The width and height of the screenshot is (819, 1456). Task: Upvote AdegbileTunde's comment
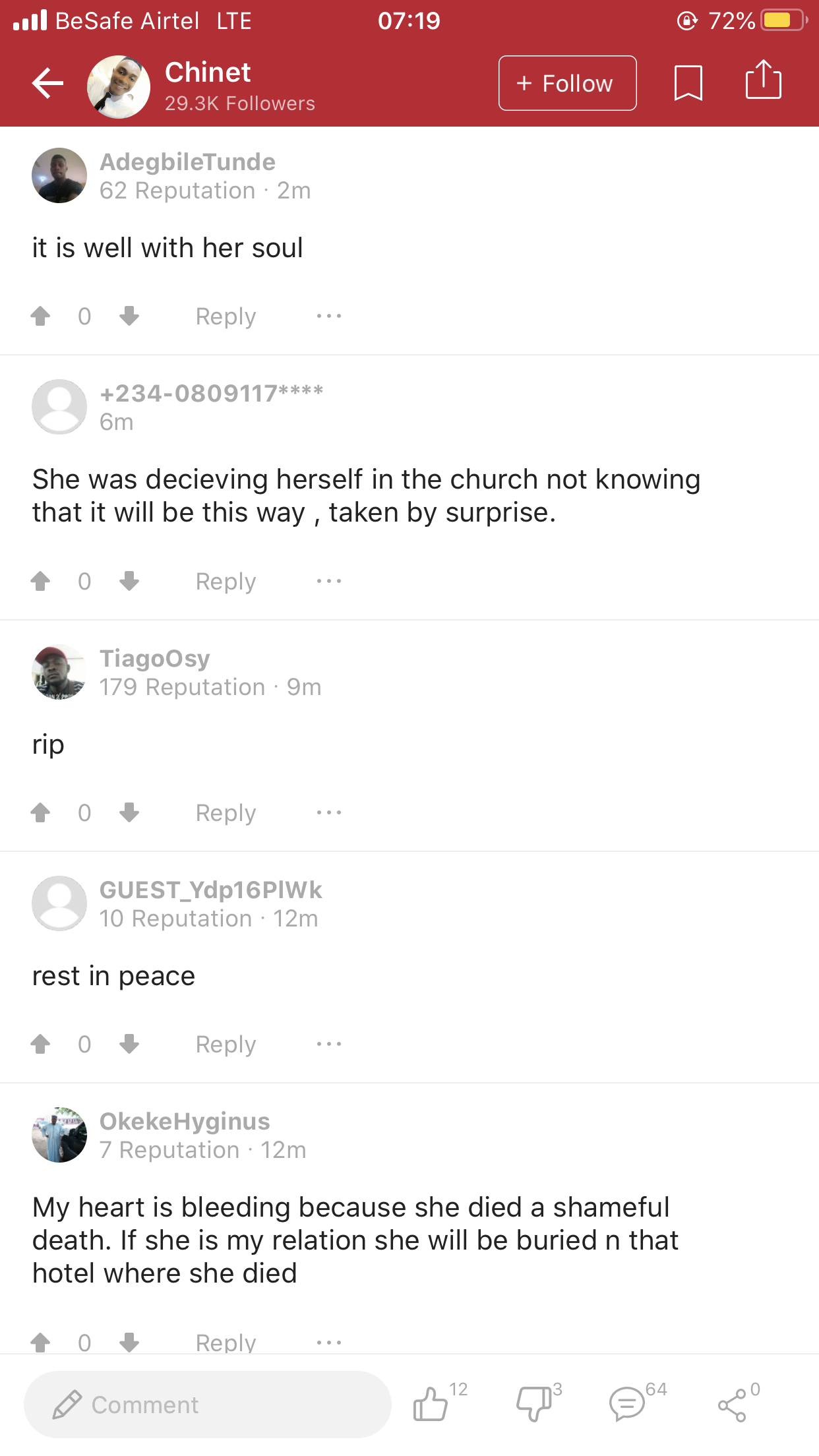pyautogui.click(x=41, y=317)
